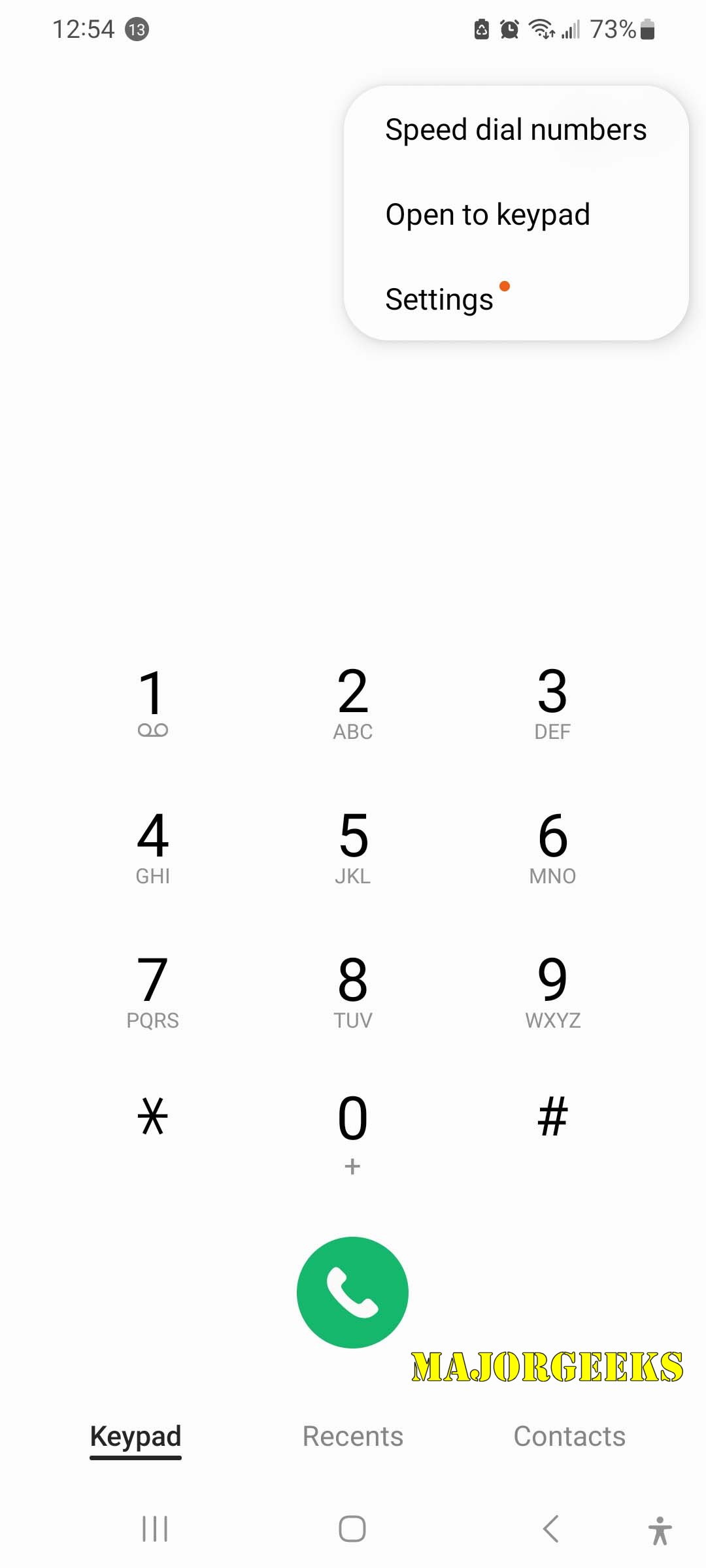
Task: Switch to the Recents tab
Action: 352,1436
